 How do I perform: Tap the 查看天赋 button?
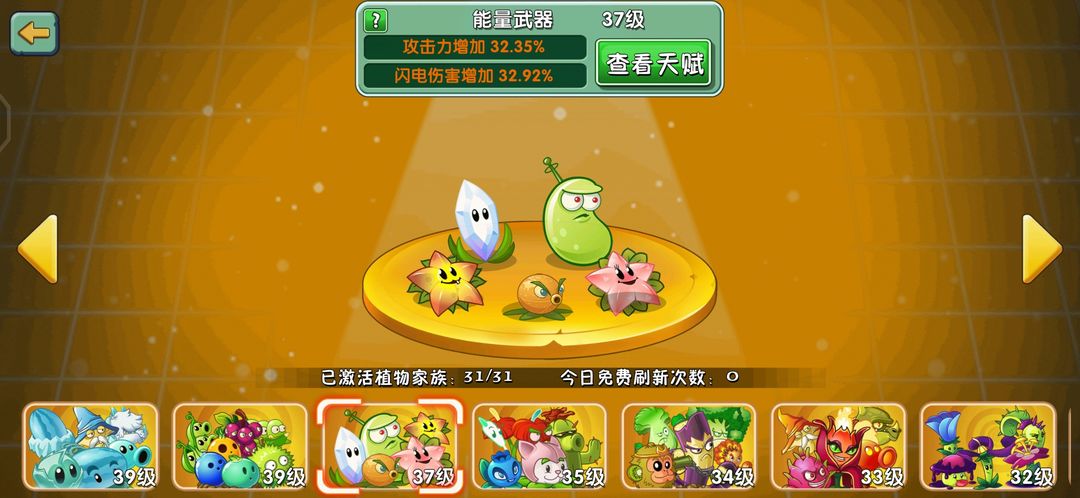(x=655, y=65)
